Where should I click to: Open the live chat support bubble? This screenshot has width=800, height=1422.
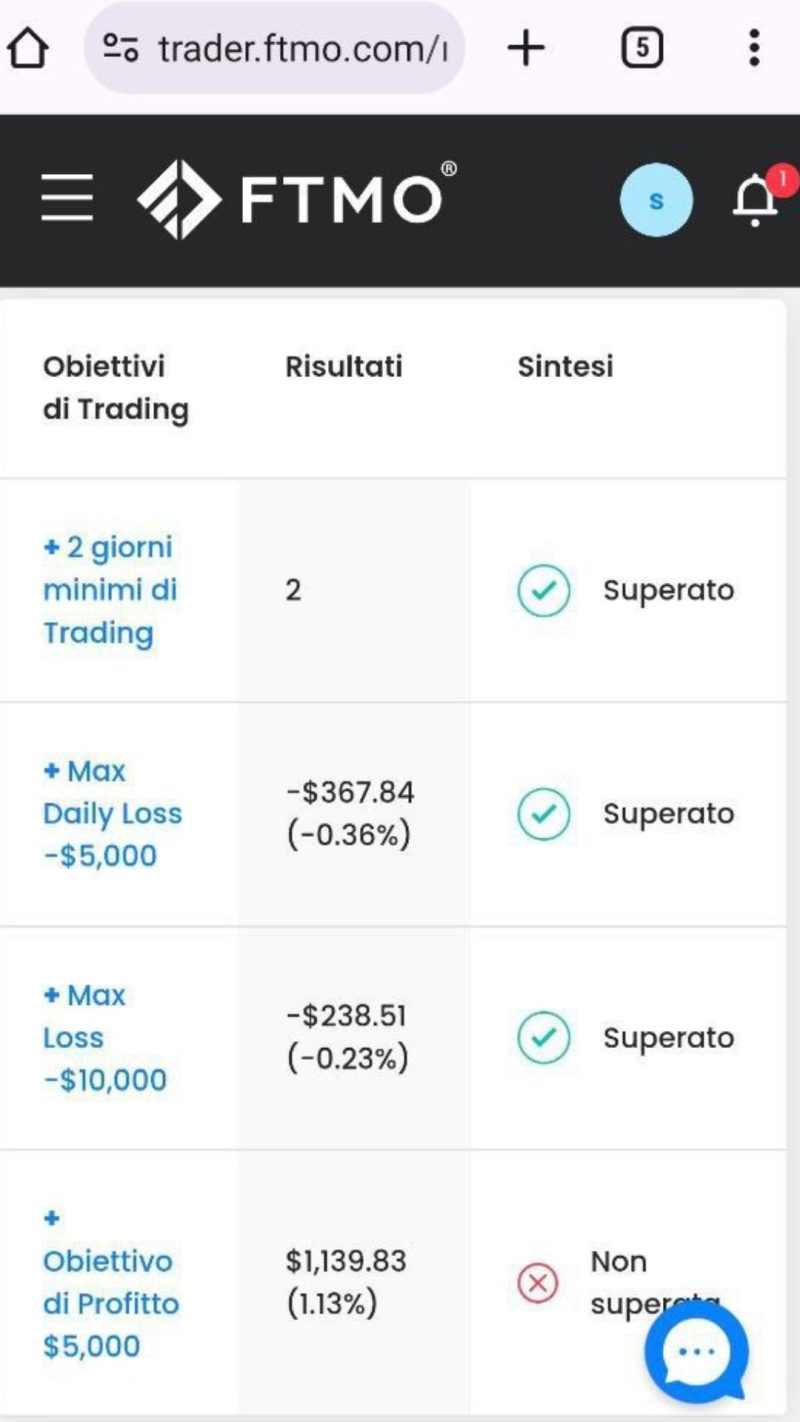coord(697,1353)
